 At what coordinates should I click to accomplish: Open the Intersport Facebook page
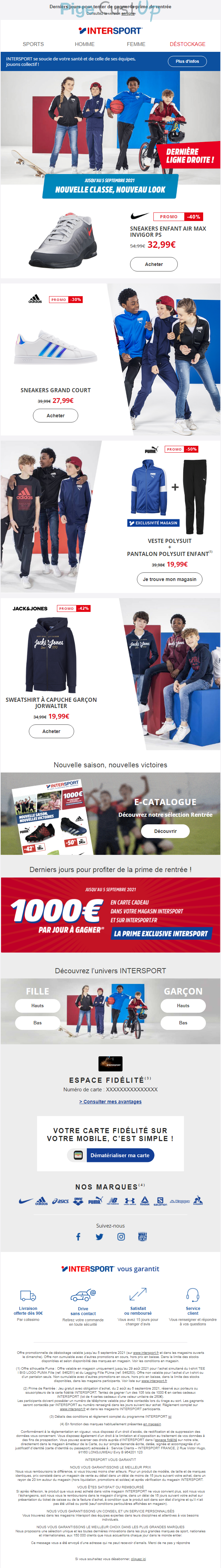pos(78,1236)
